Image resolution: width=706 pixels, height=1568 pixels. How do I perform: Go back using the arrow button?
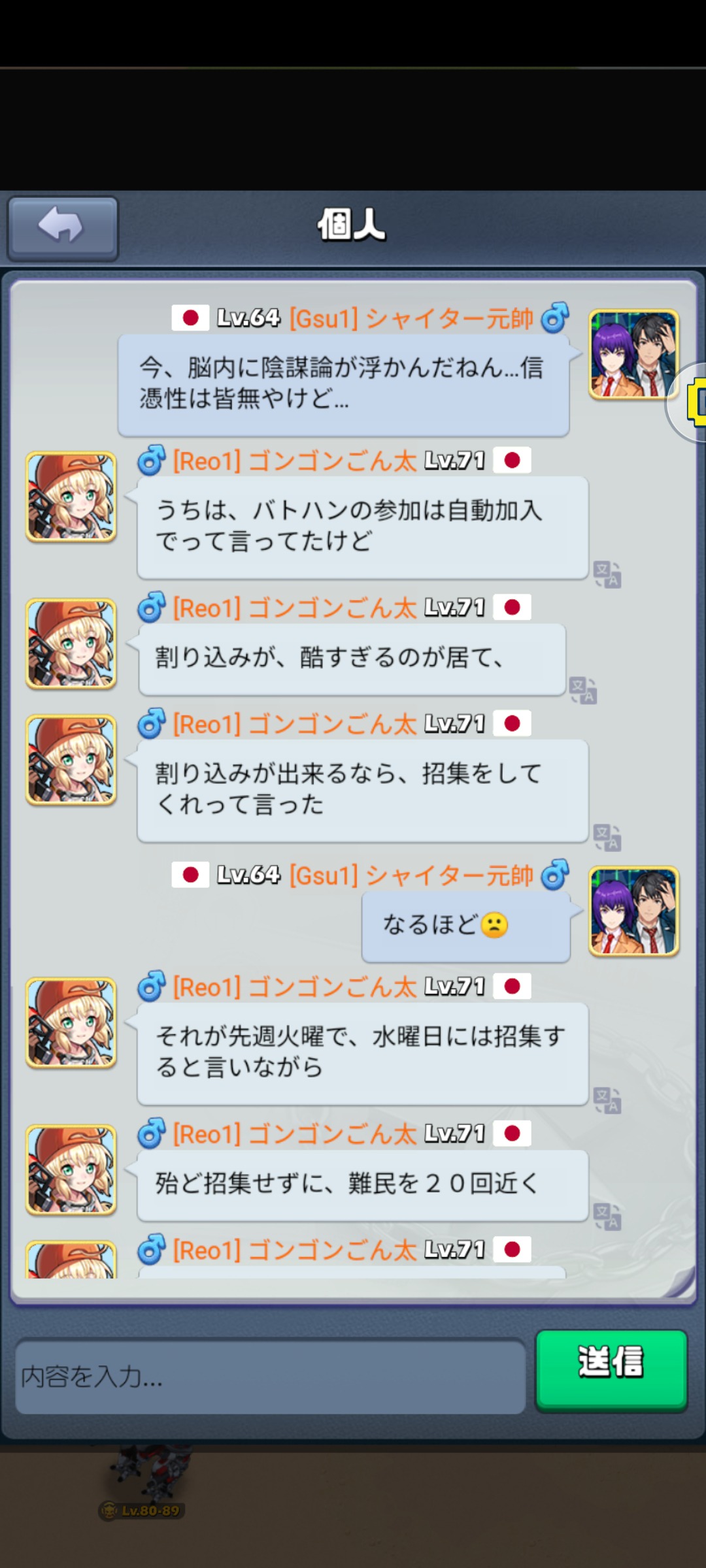[62, 227]
